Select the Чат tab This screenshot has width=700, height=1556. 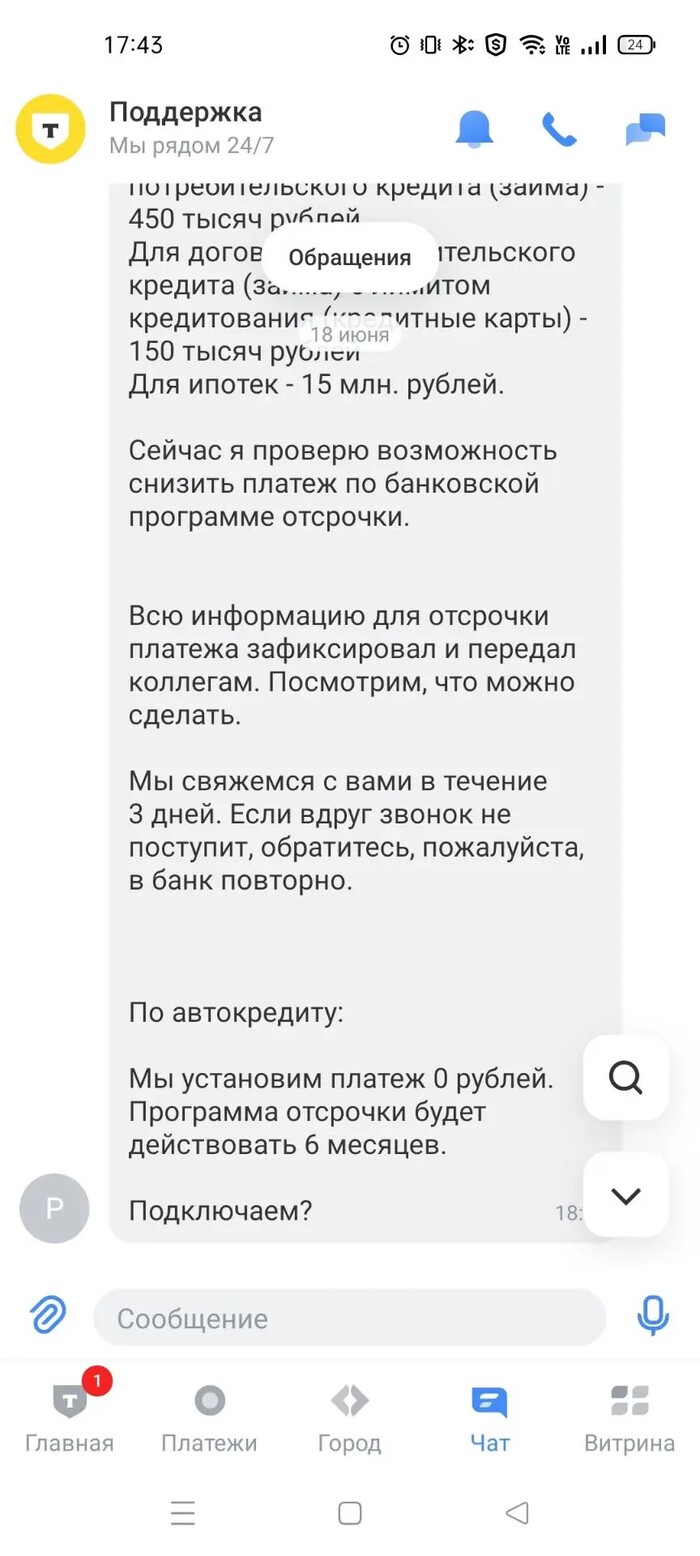pyautogui.click(x=490, y=1418)
